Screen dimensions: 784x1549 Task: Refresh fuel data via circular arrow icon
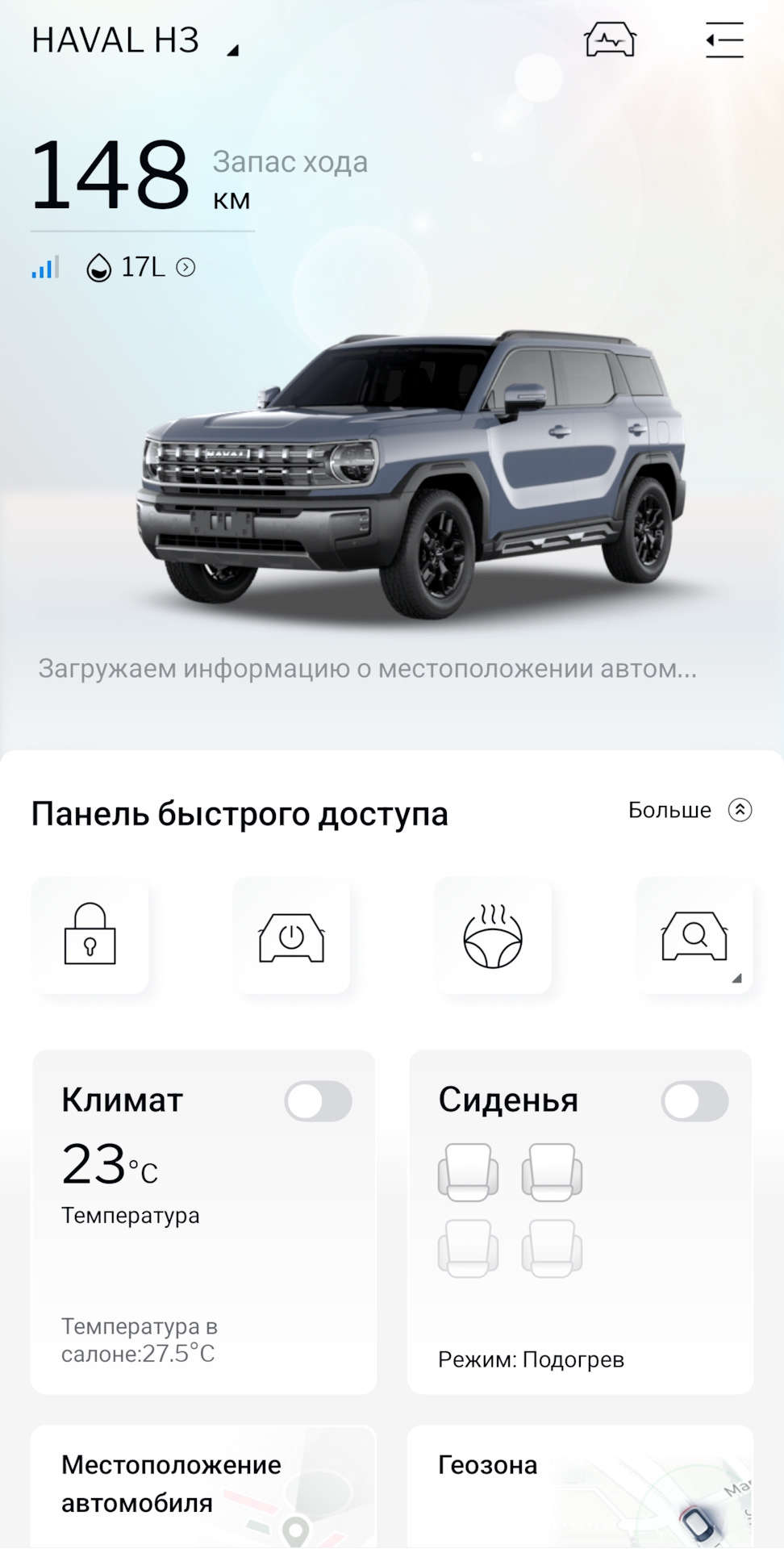tap(185, 266)
